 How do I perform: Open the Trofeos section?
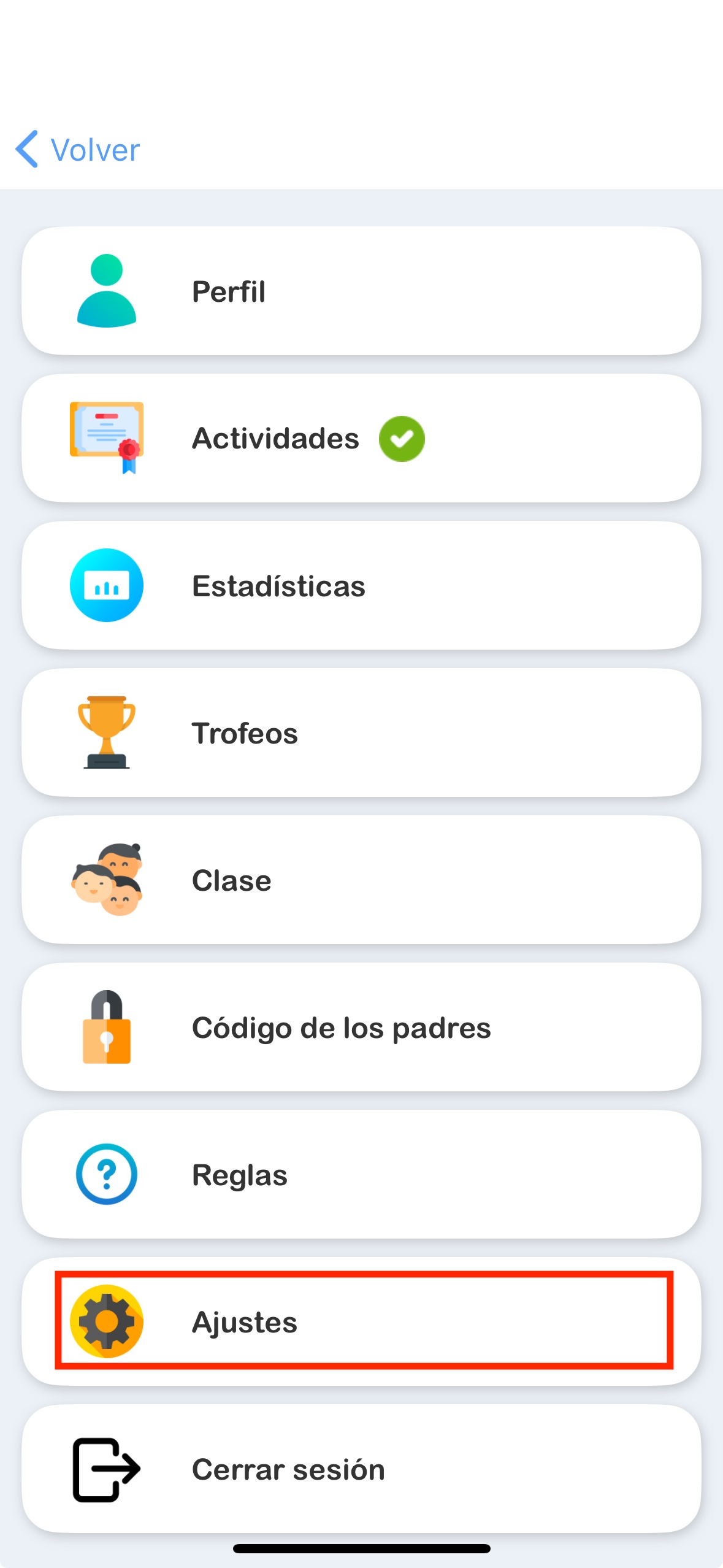pos(243,732)
